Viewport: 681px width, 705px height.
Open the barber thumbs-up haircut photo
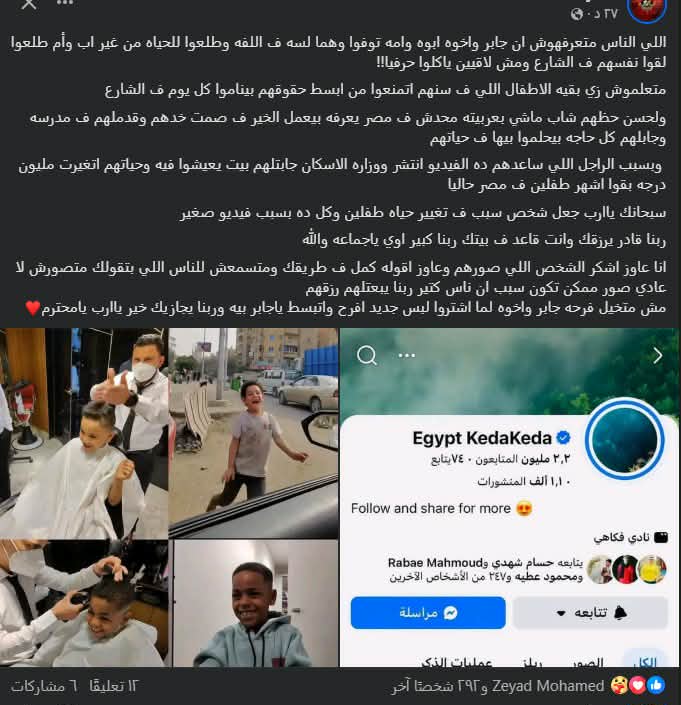click(x=84, y=431)
